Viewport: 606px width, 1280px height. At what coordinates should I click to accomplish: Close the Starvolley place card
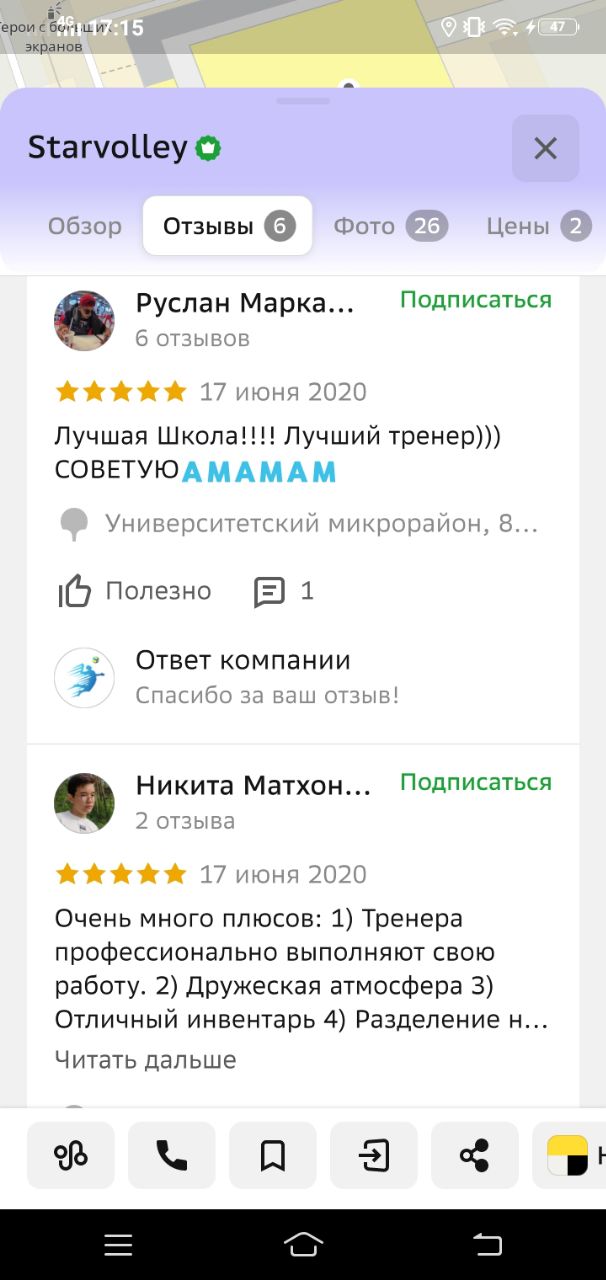point(545,149)
